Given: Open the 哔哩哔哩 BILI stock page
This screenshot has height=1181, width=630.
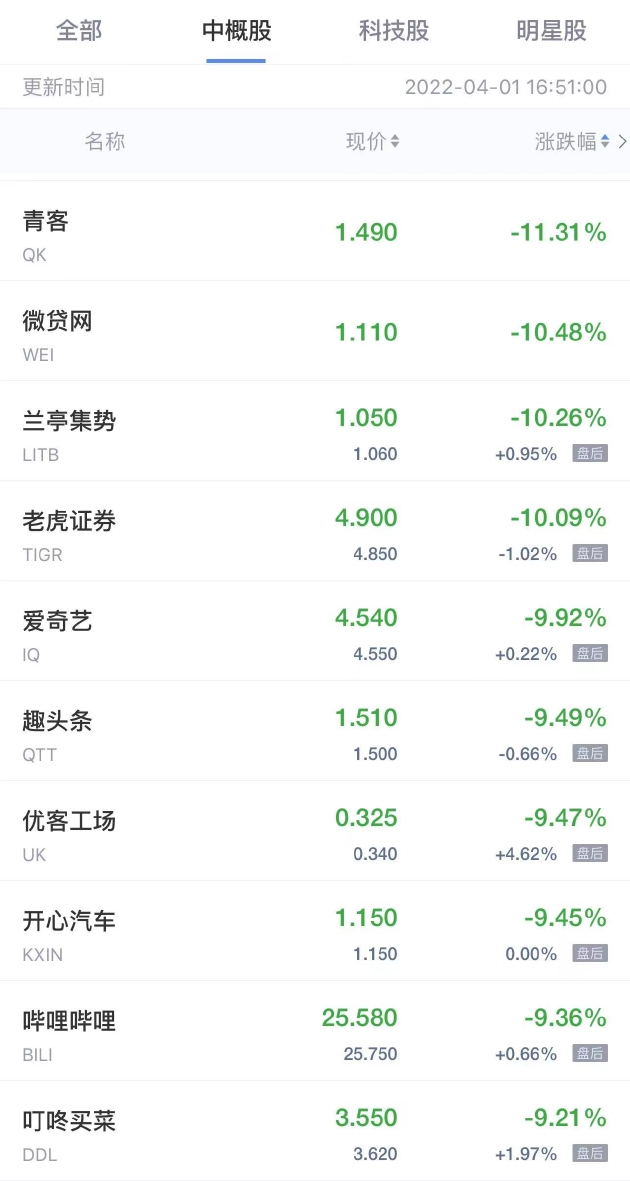Looking at the screenshot, I should click(x=315, y=1032).
